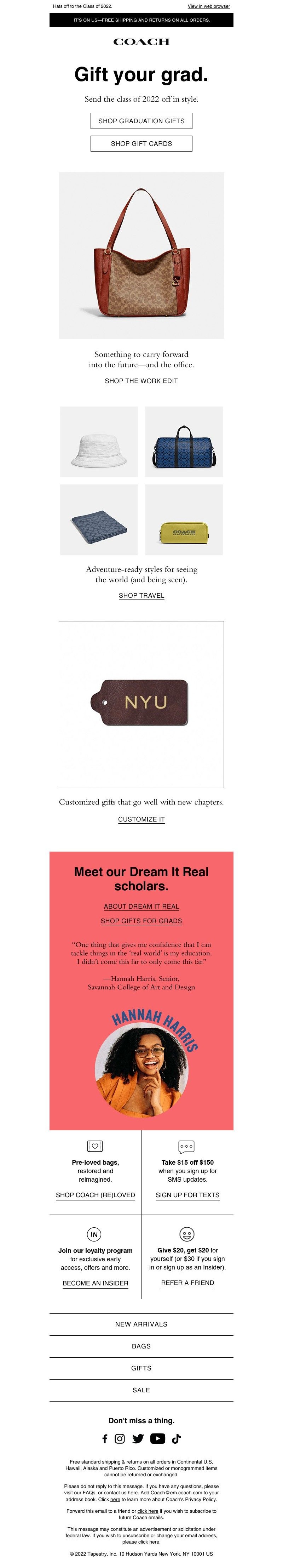The width and height of the screenshot is (283, 1568).
Task: Open the View in web browser link
Action: tap(208, 6)
